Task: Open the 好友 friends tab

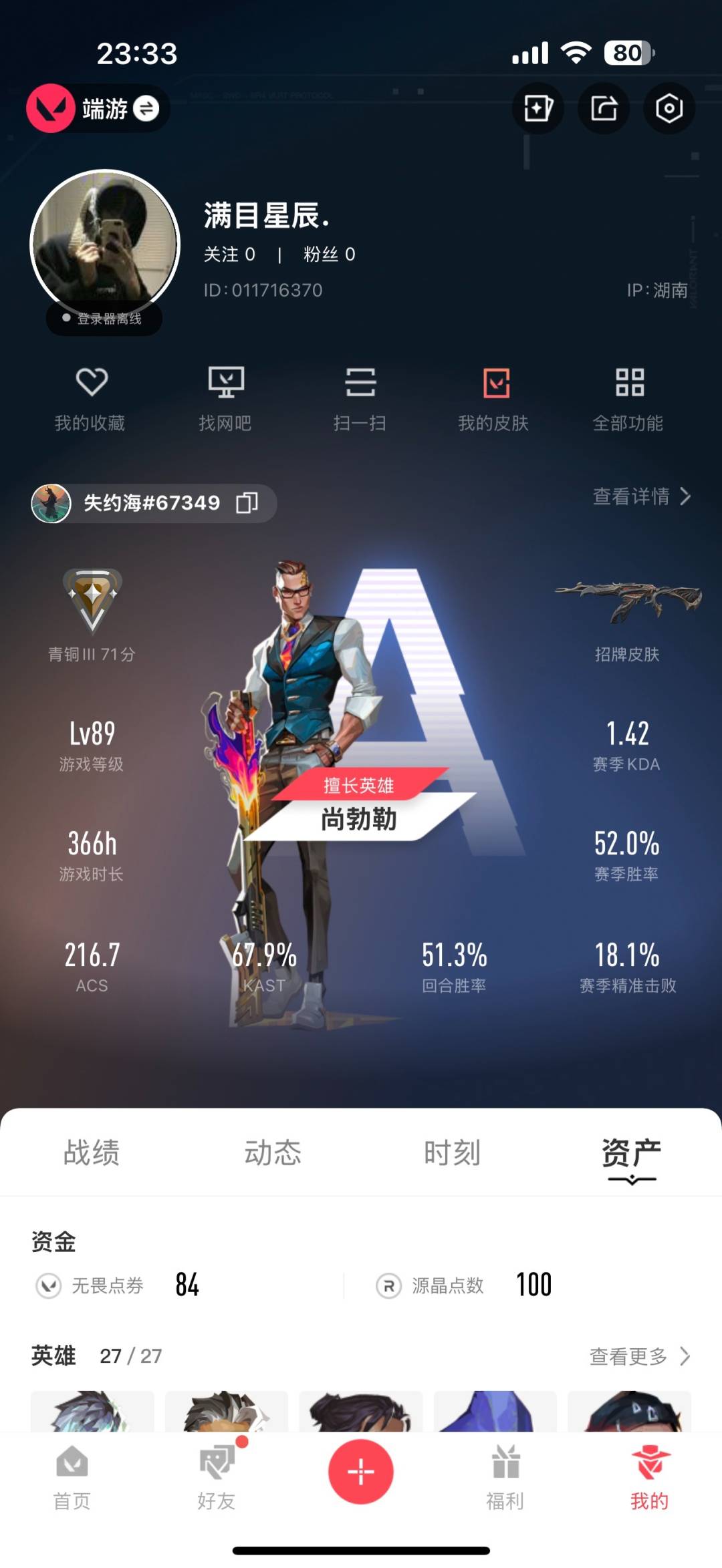Action: coord(217,1477)
